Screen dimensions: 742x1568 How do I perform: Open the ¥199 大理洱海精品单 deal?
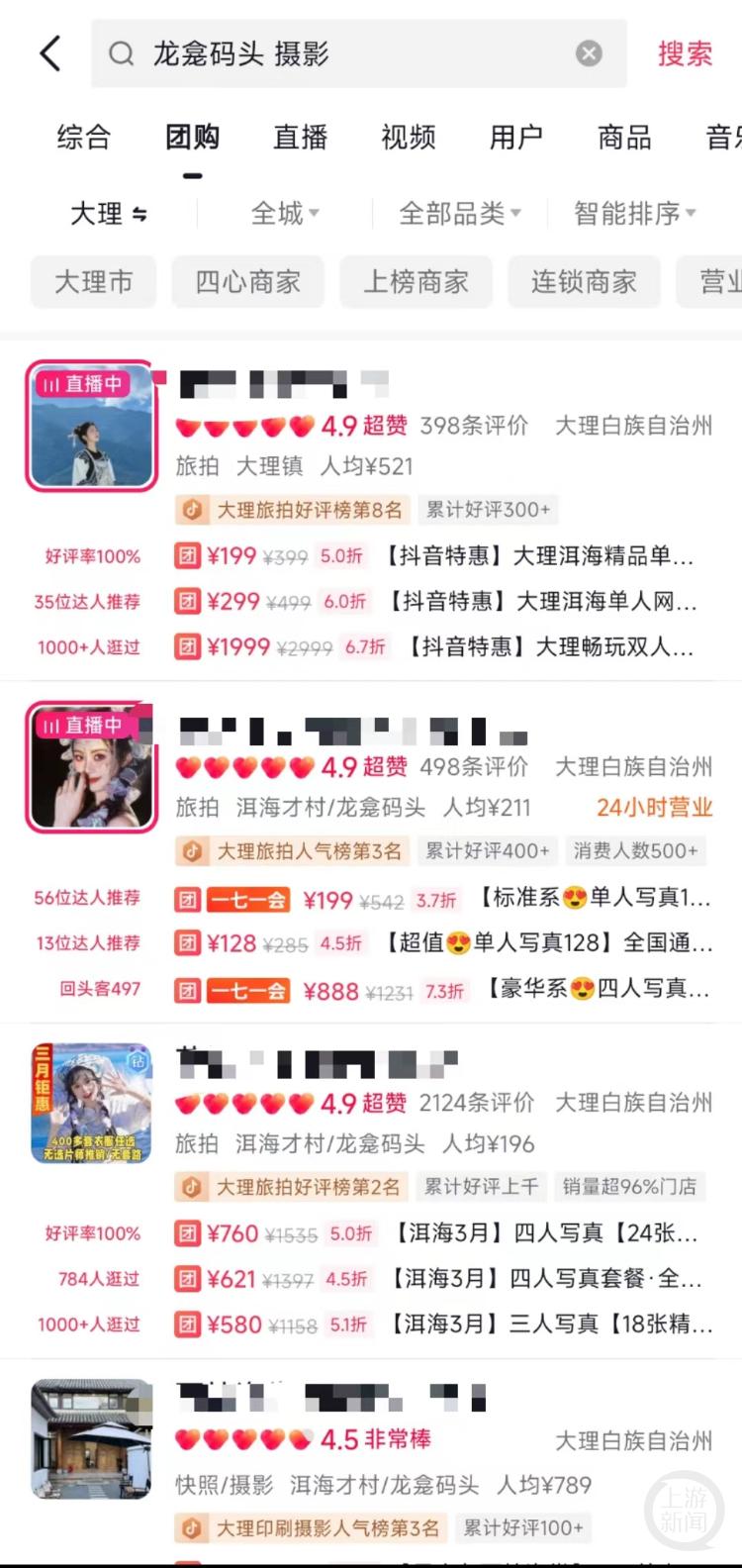(435, 556)
